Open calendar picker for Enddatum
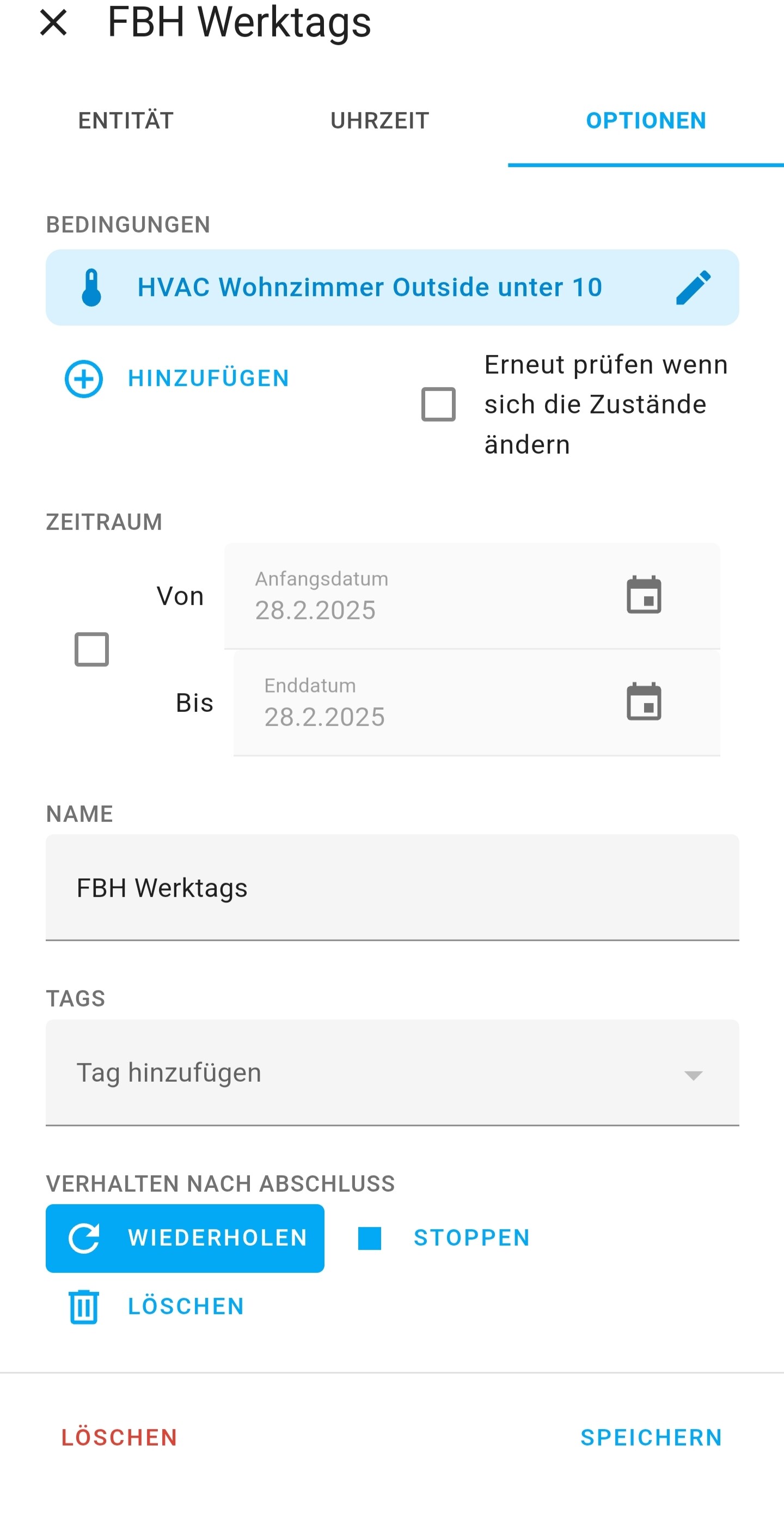This screenshot has height=1518, width=784. pyautogui.click(x=643, y=702)
